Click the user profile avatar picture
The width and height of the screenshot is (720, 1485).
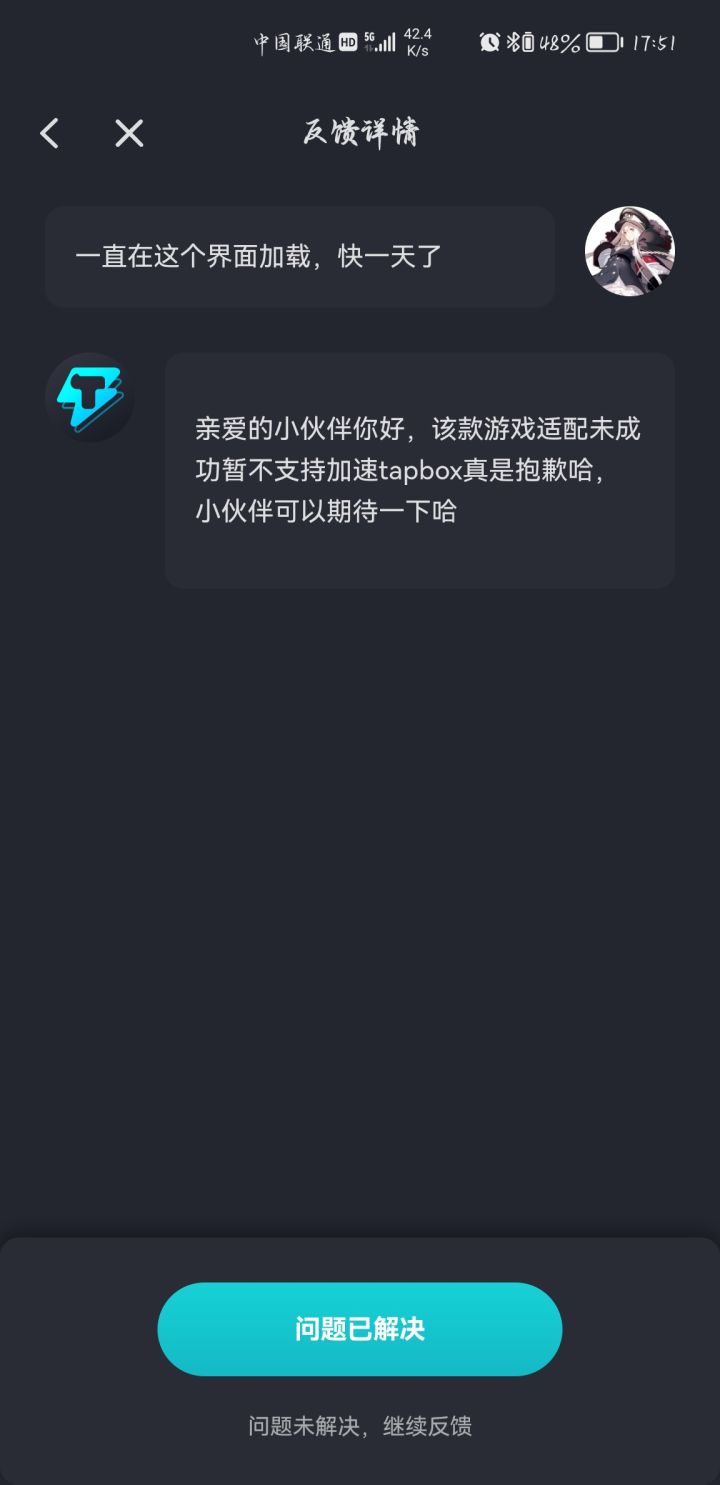629,250
